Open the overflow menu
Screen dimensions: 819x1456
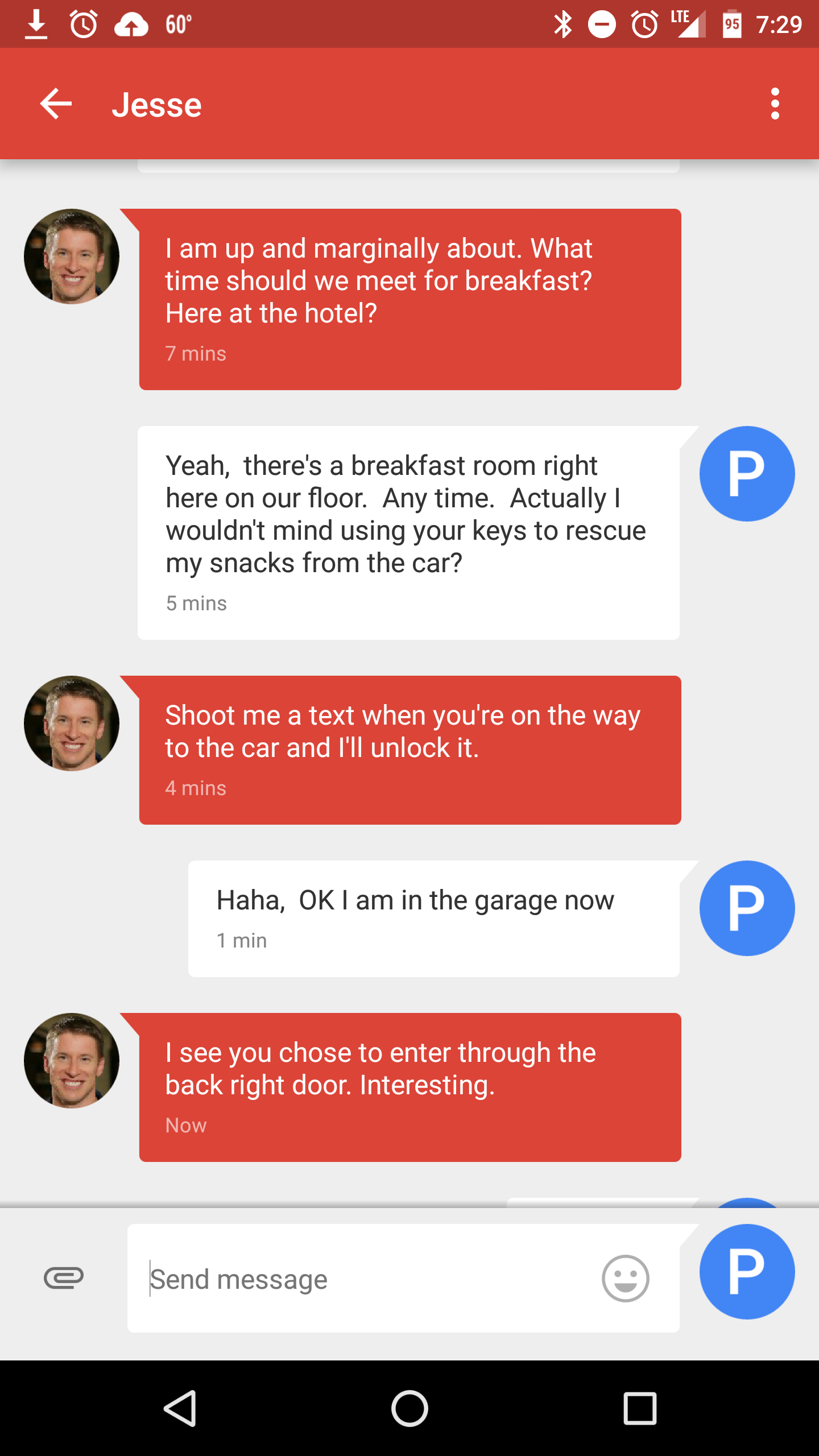[775, 104]
